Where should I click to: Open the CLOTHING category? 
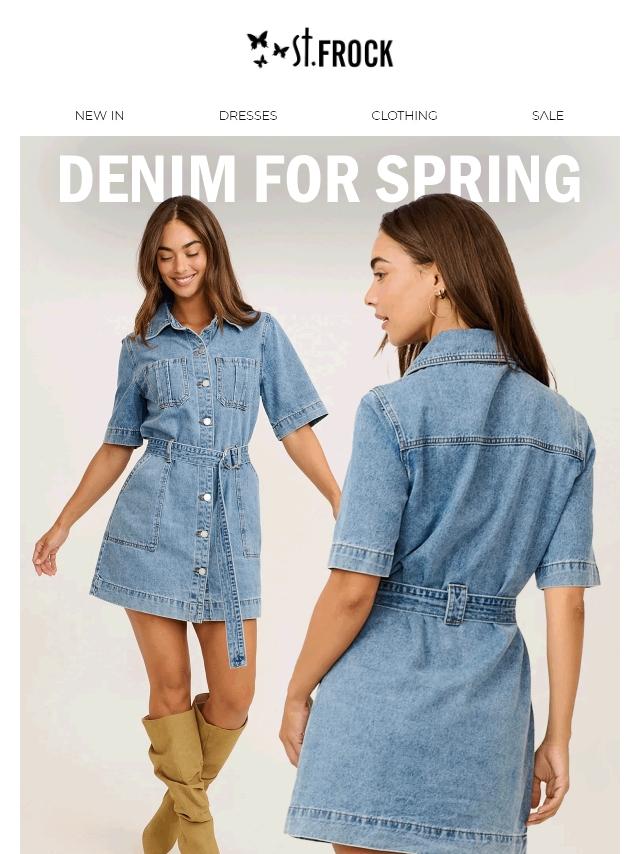click(x=404, y=115)
